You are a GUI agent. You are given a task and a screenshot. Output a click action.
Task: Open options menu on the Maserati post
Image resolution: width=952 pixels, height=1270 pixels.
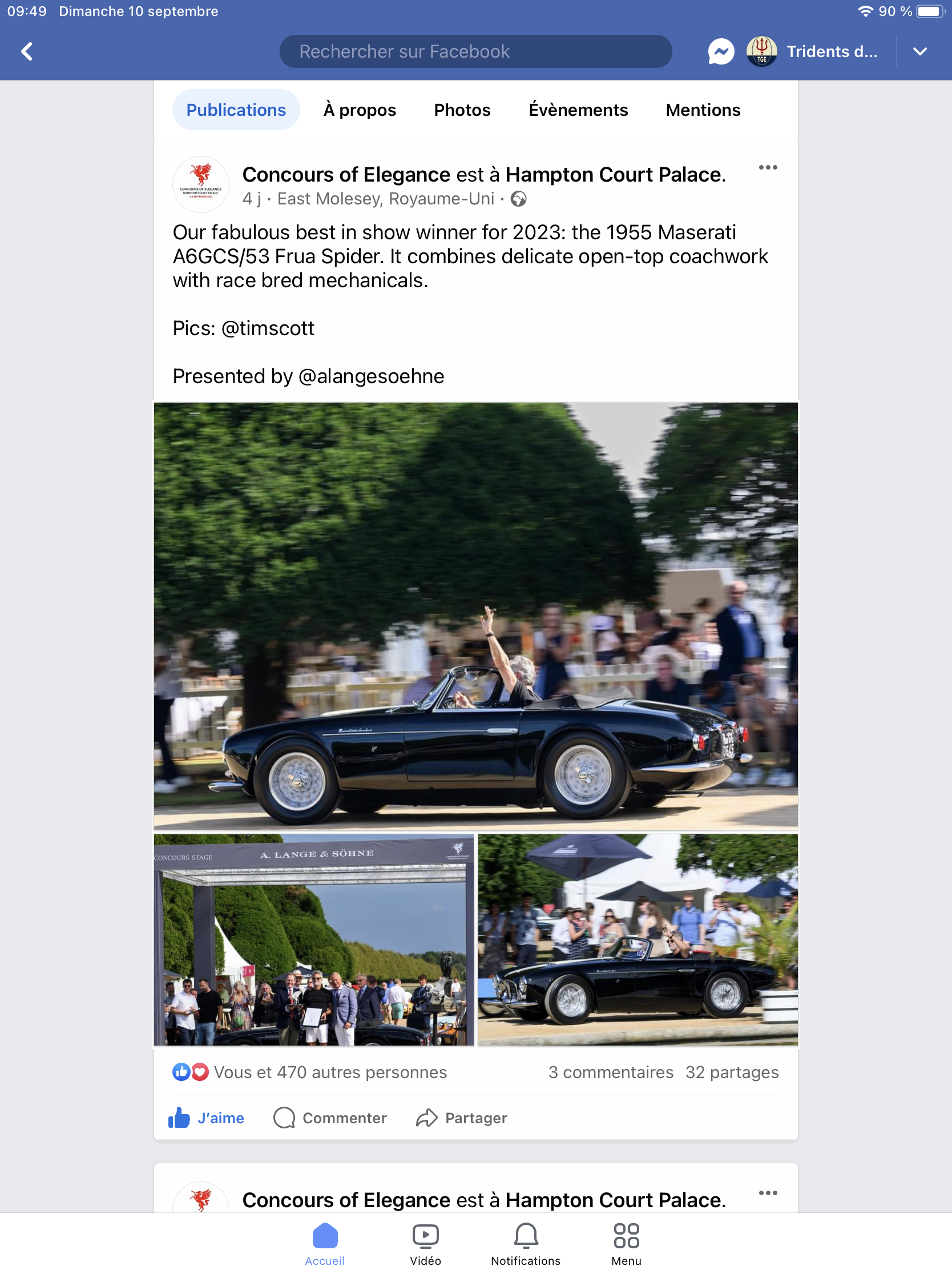point(767,168)
